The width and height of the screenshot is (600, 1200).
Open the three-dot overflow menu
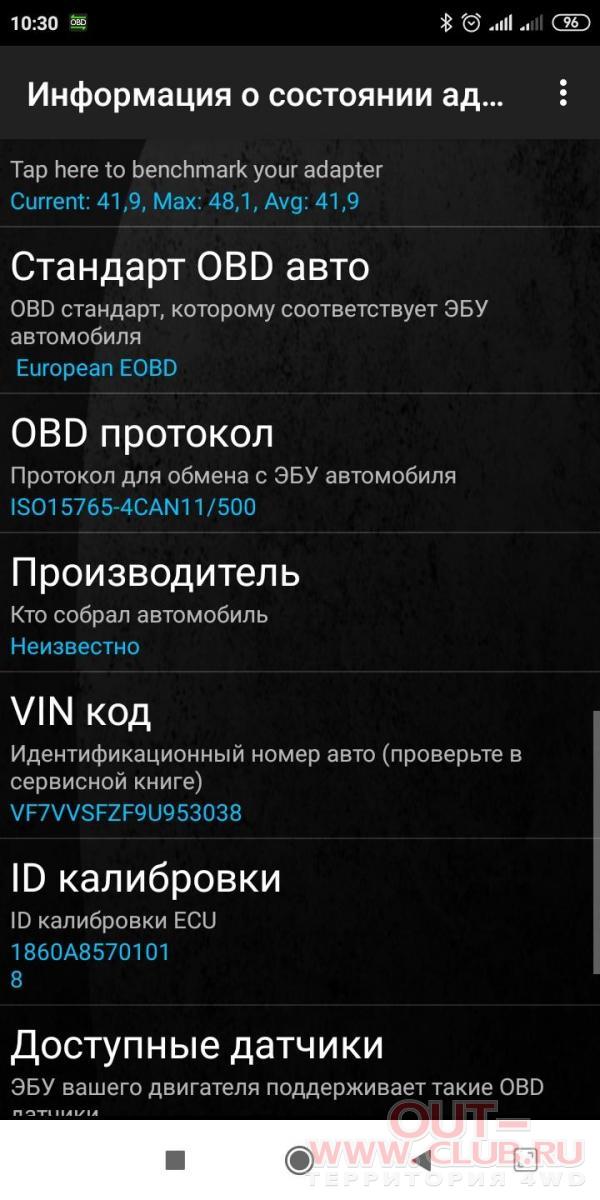pyautogui.click(x=563, y=94)
